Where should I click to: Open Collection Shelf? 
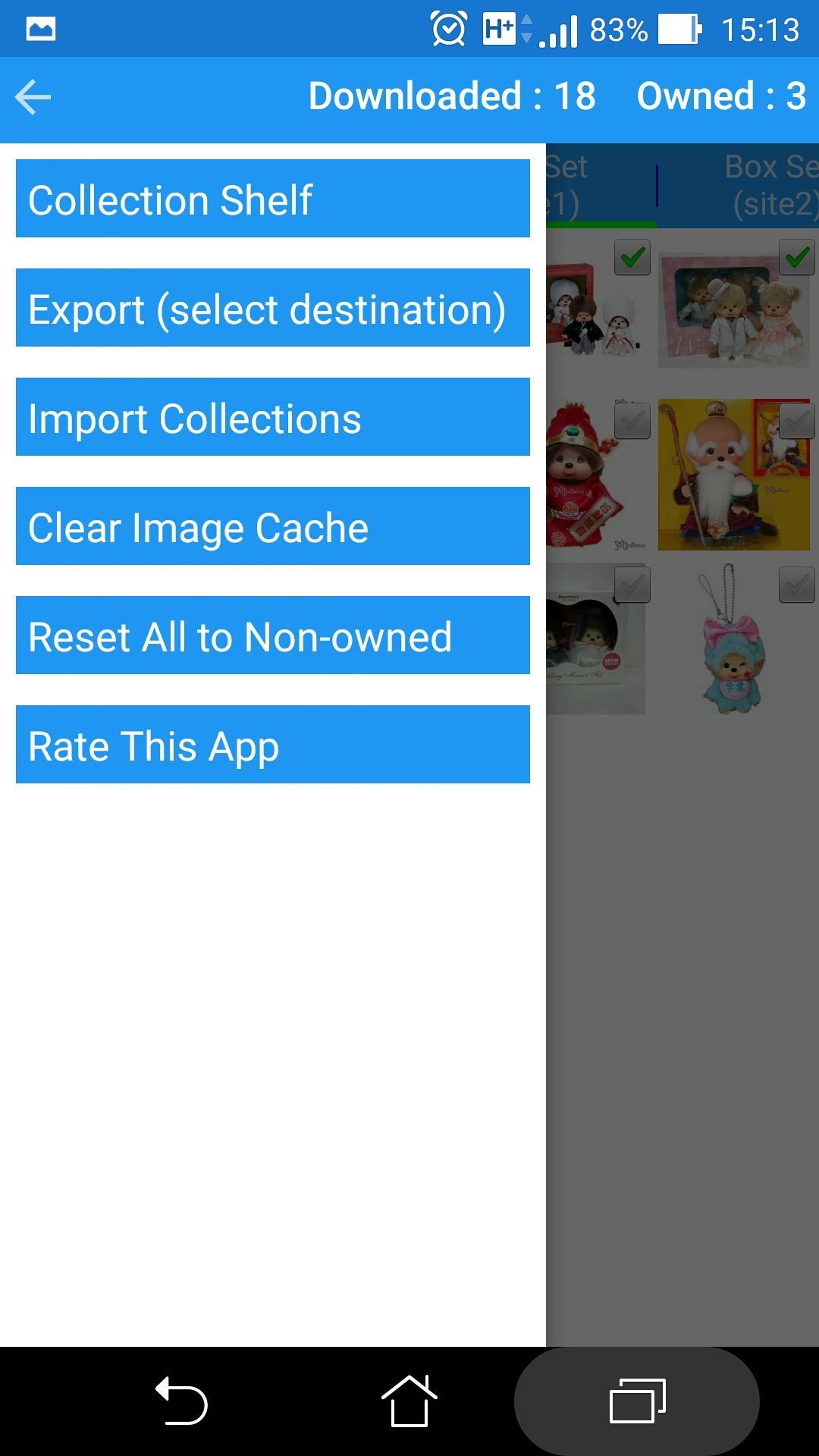tap(273, 199)
